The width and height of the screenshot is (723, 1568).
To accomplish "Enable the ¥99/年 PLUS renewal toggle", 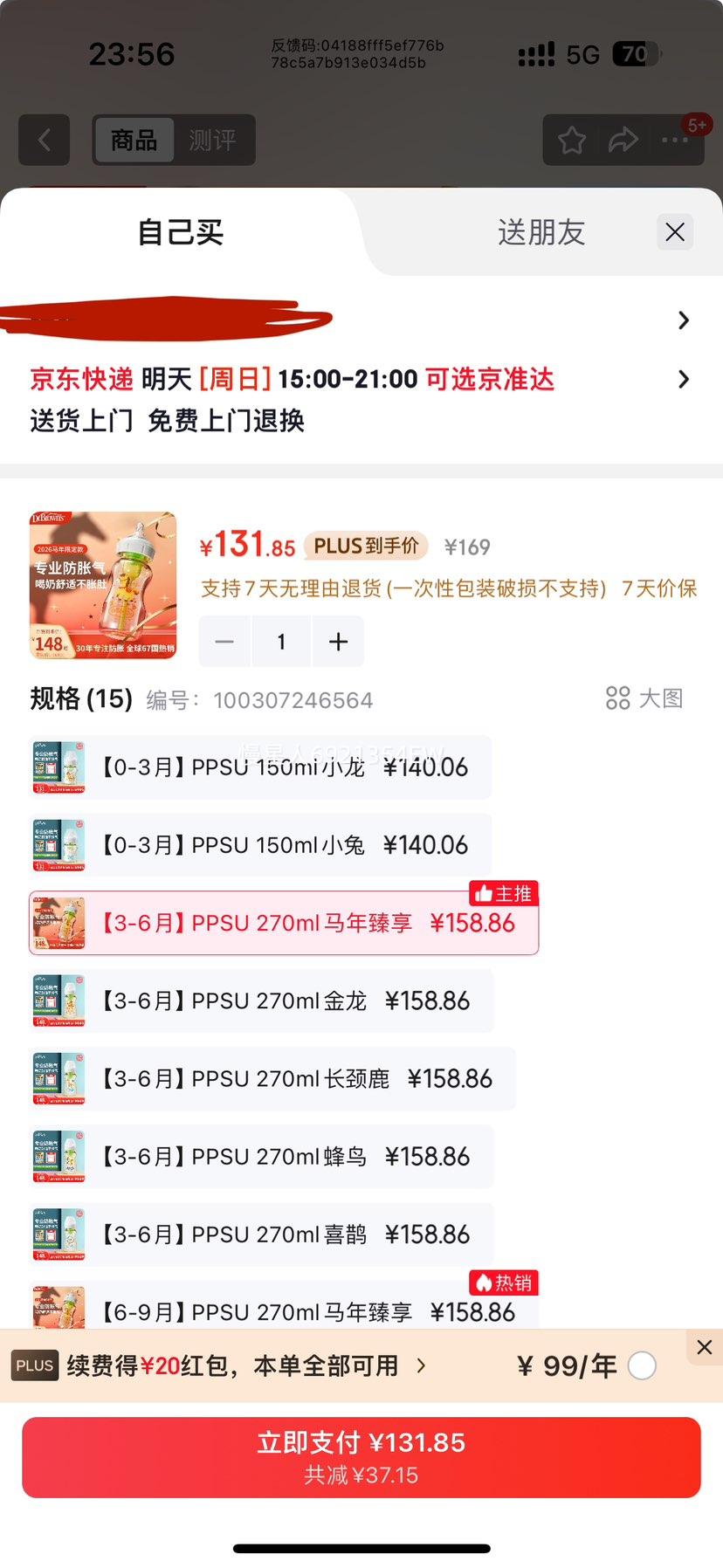I will 642,1365.
